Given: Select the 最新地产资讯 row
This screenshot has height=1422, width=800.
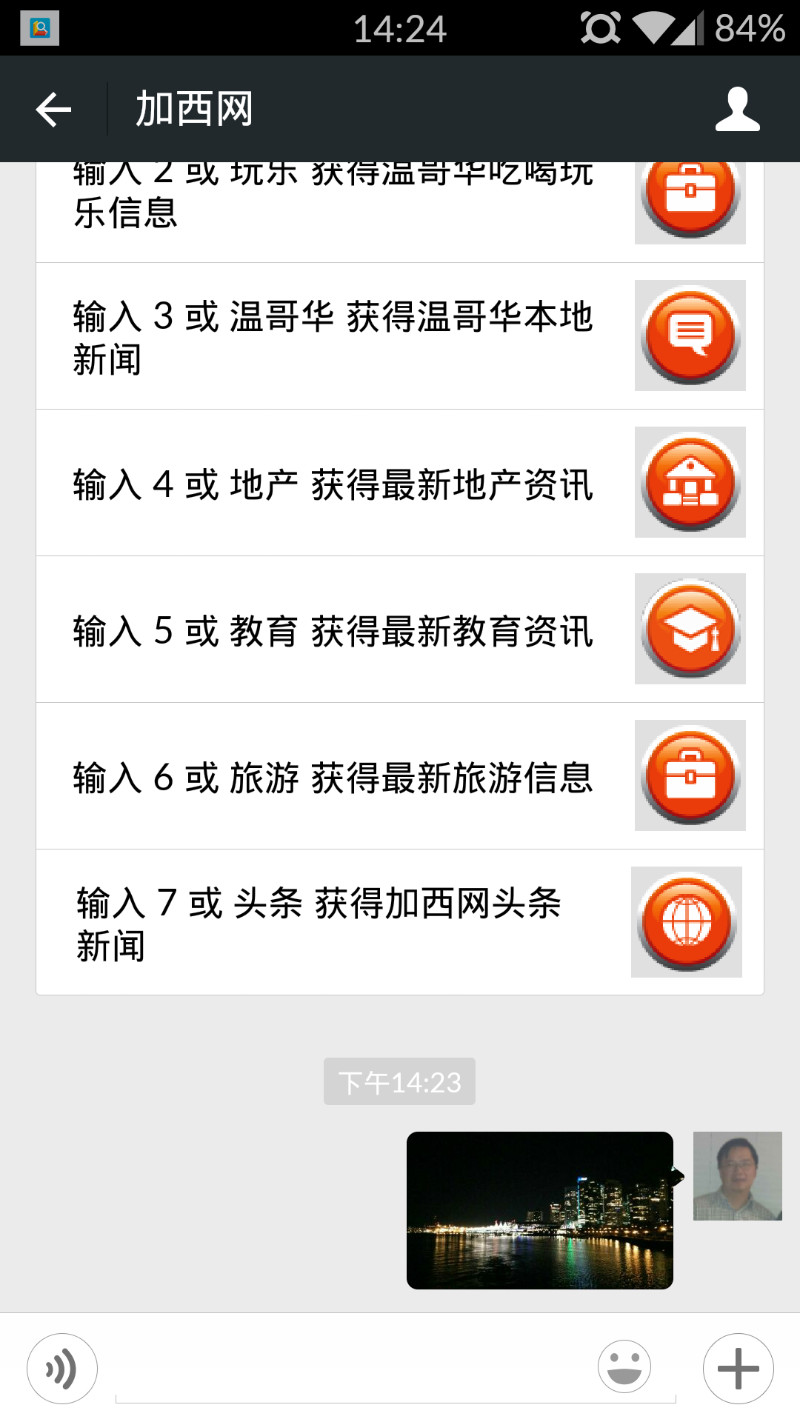Looking at the screenshot, I should point(400,483).
